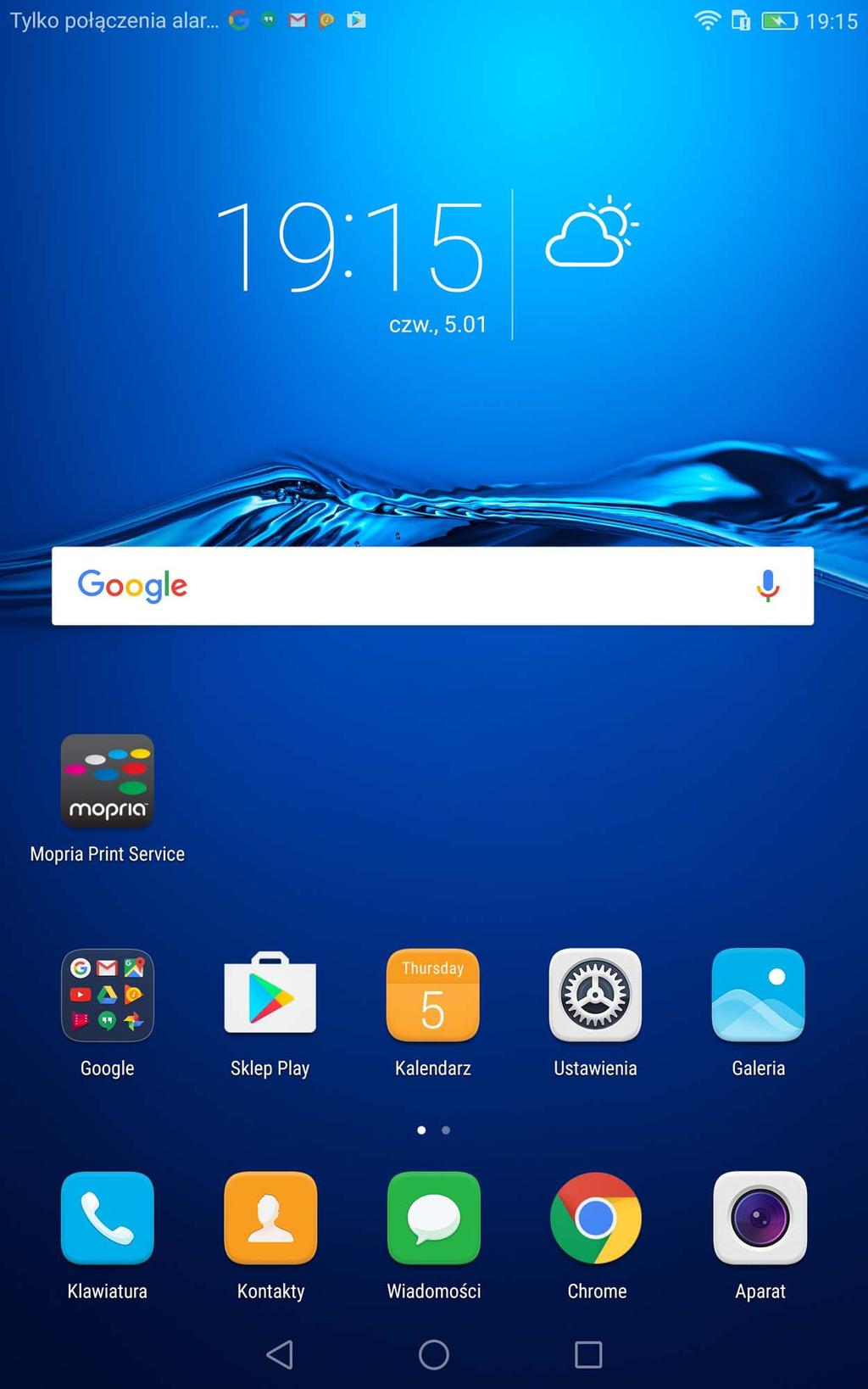Screen dimensions: 868x1389
Task: Go to the second home screen page dot
Action: (446, 1130)
